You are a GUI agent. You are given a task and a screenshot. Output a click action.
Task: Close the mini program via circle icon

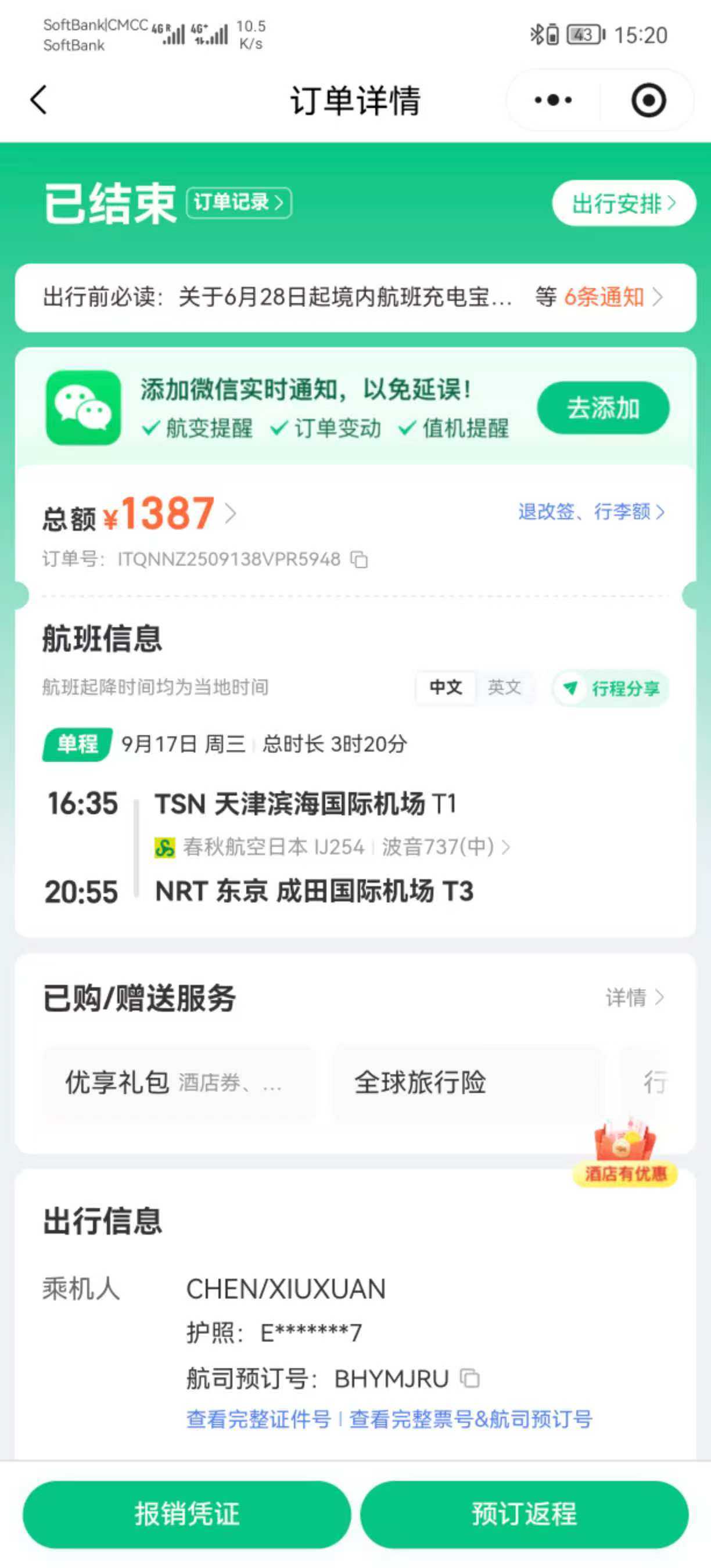[x=648, y=100]
